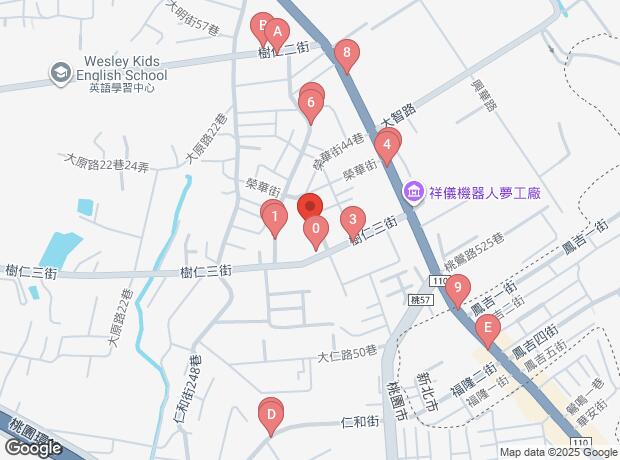620x460 pixels.
Task: Open map pin number 6
Action: [x=312, y=102]
